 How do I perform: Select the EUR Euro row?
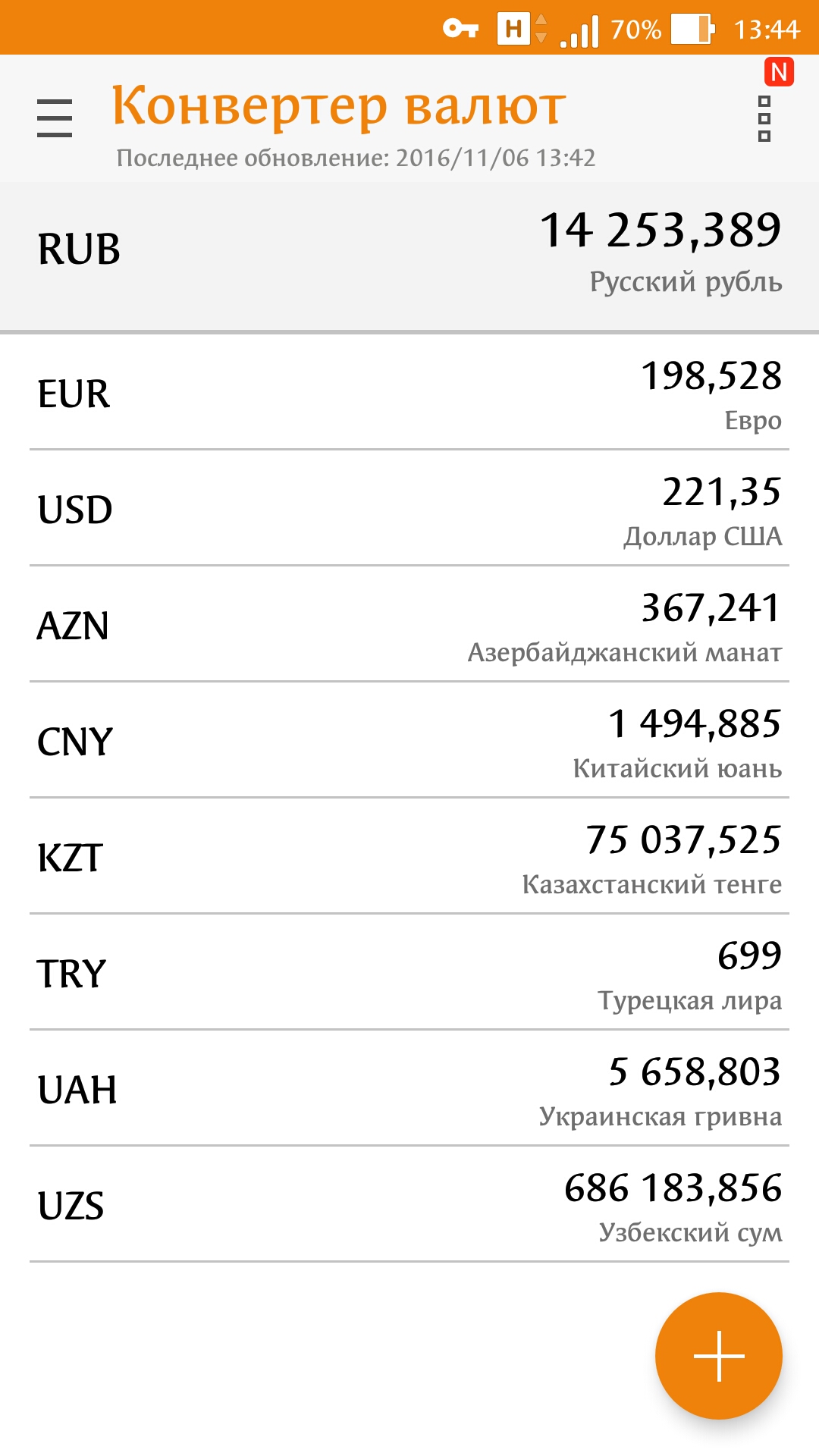(409, 394)
